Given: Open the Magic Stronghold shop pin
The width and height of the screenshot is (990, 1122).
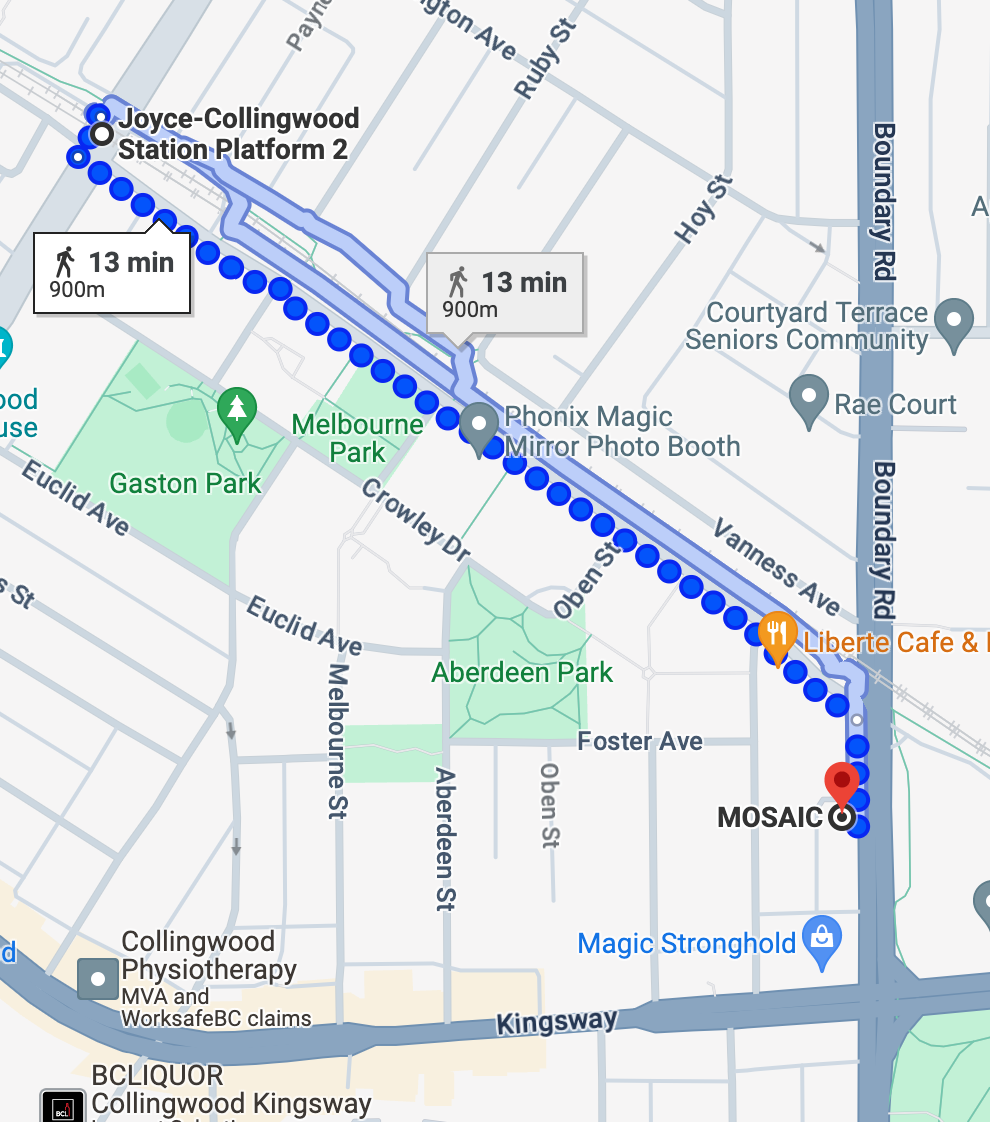Looking at the screenshot, I should [x=822, y=940].
